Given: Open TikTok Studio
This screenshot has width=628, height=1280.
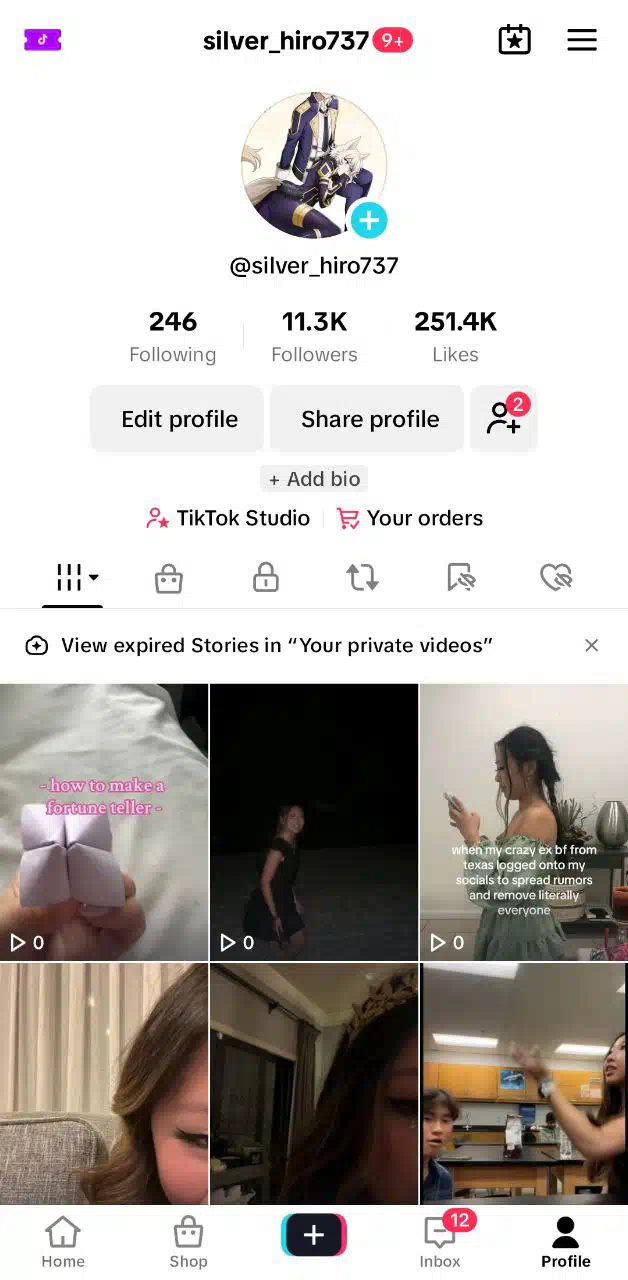Looking at the screenshot, I should click(228, 518).
